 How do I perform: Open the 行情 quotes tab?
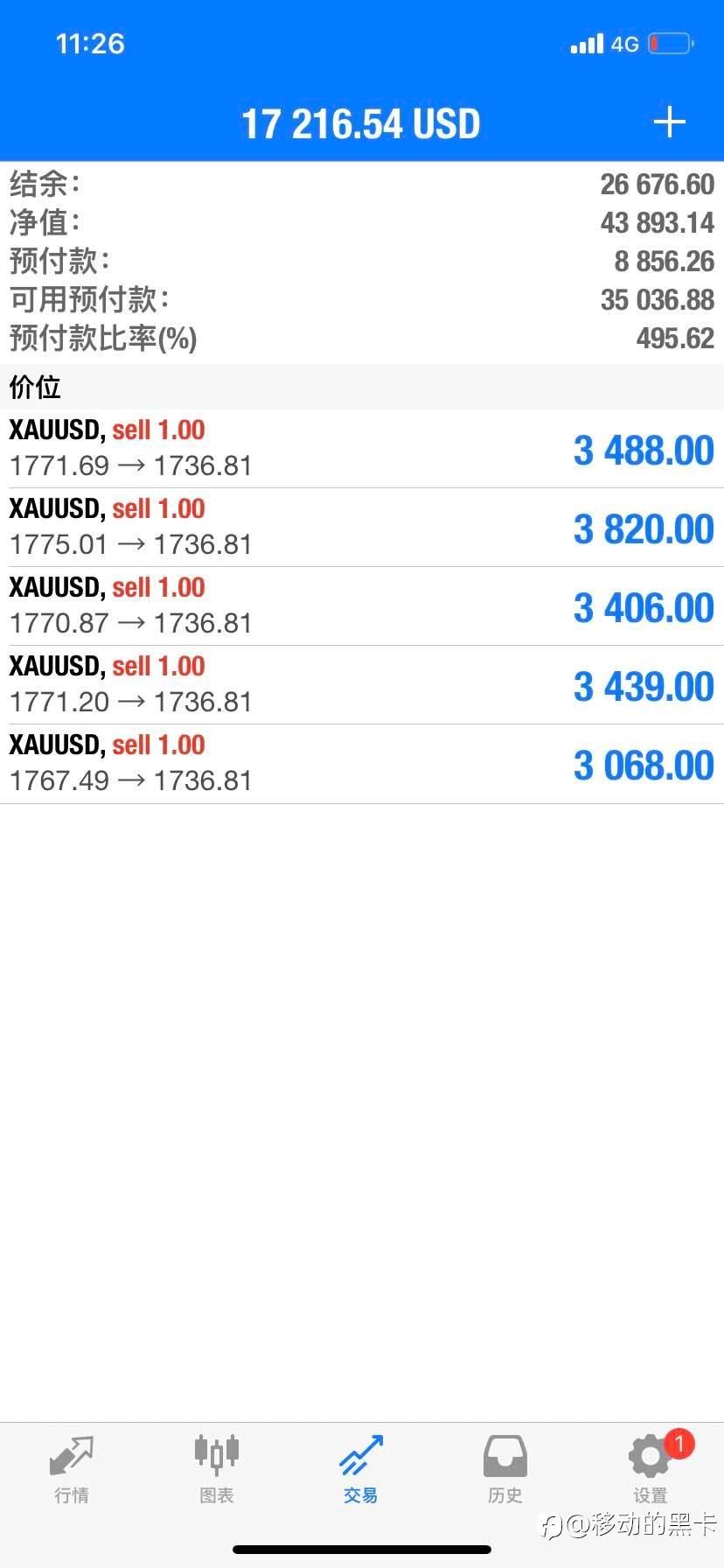[72, 1468]
